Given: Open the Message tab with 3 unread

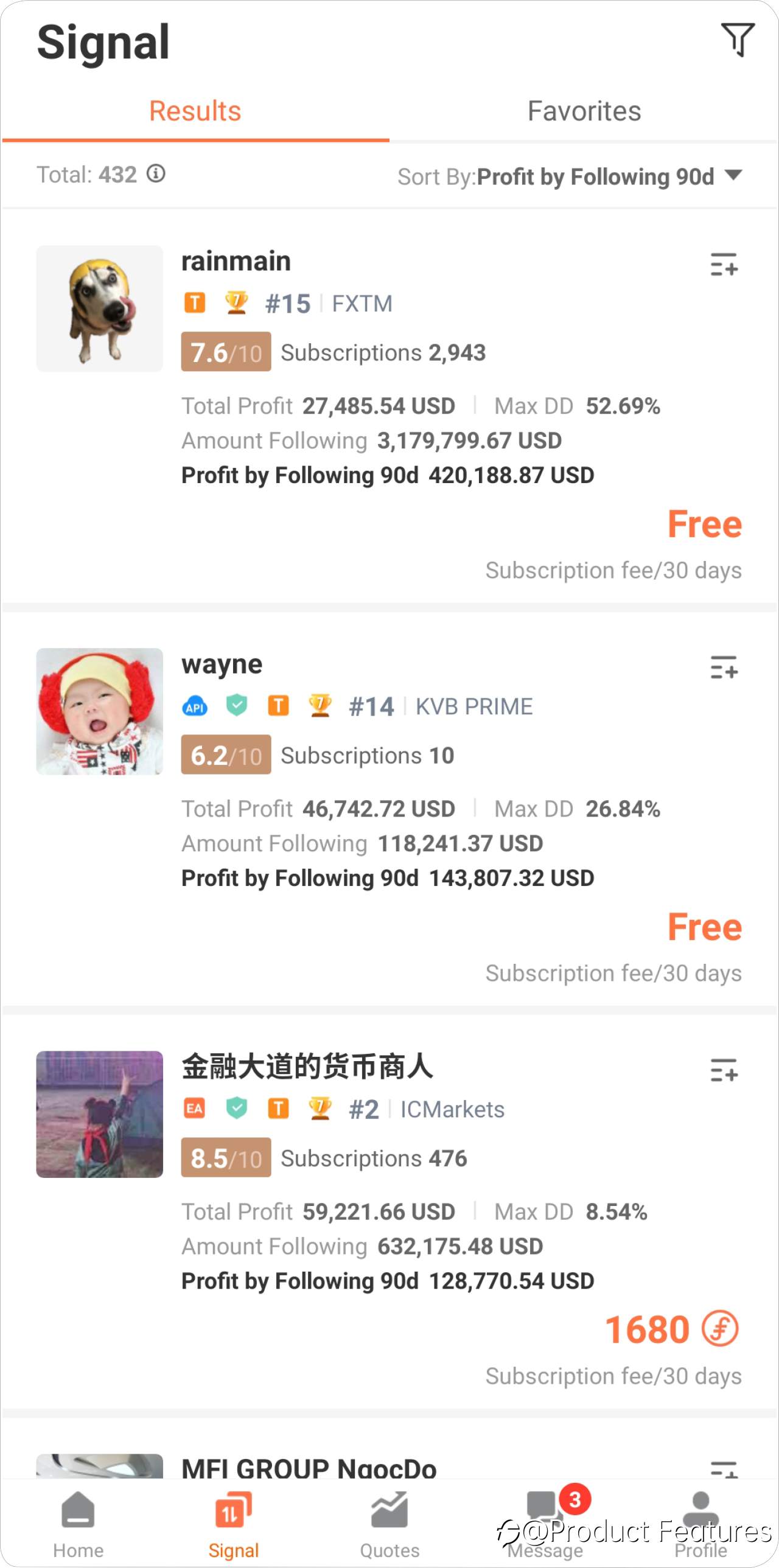Looking at the screenshot, I should point(545,1525).
